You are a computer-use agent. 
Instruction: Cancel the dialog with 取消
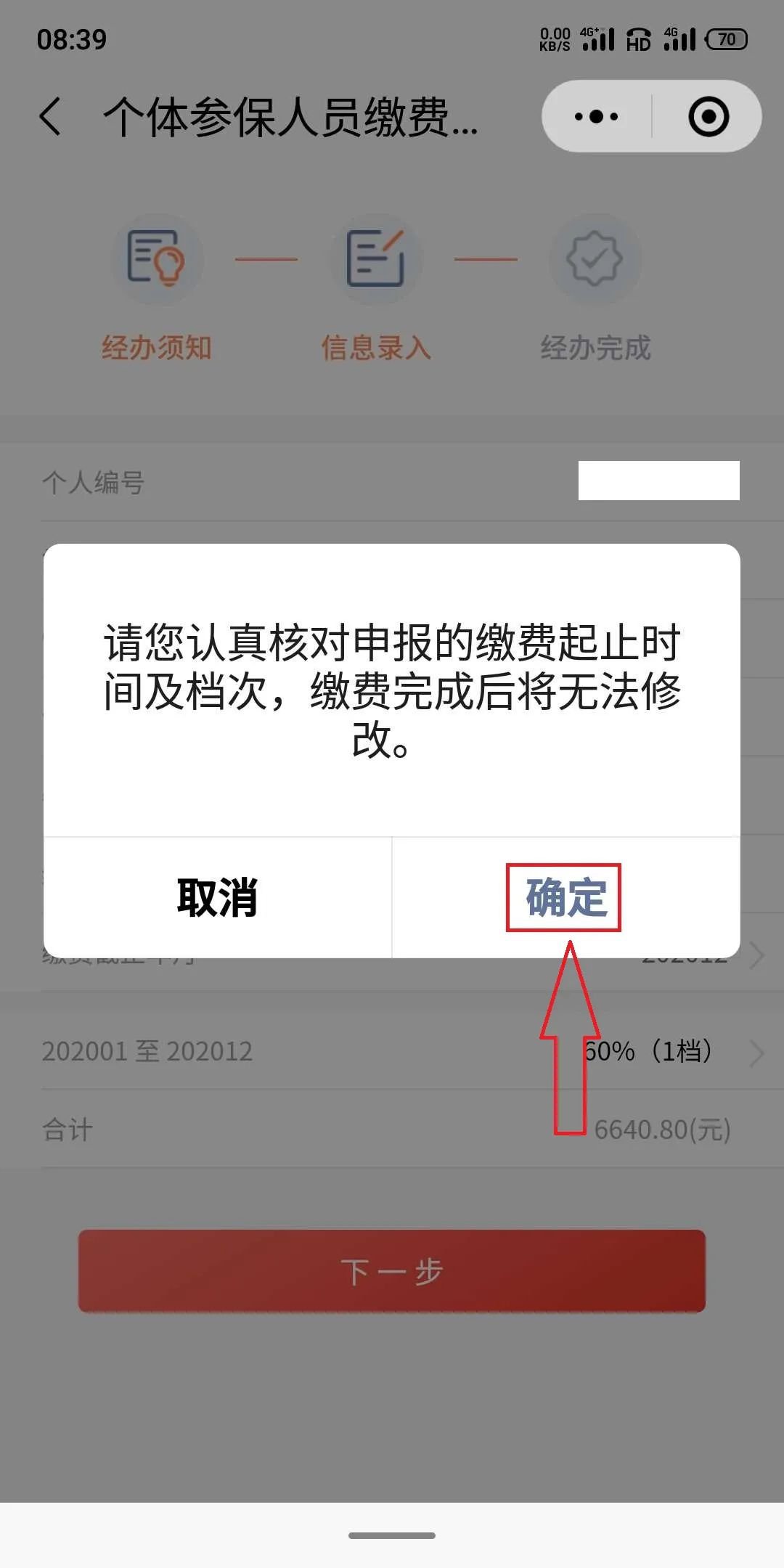tap(217, 897)
